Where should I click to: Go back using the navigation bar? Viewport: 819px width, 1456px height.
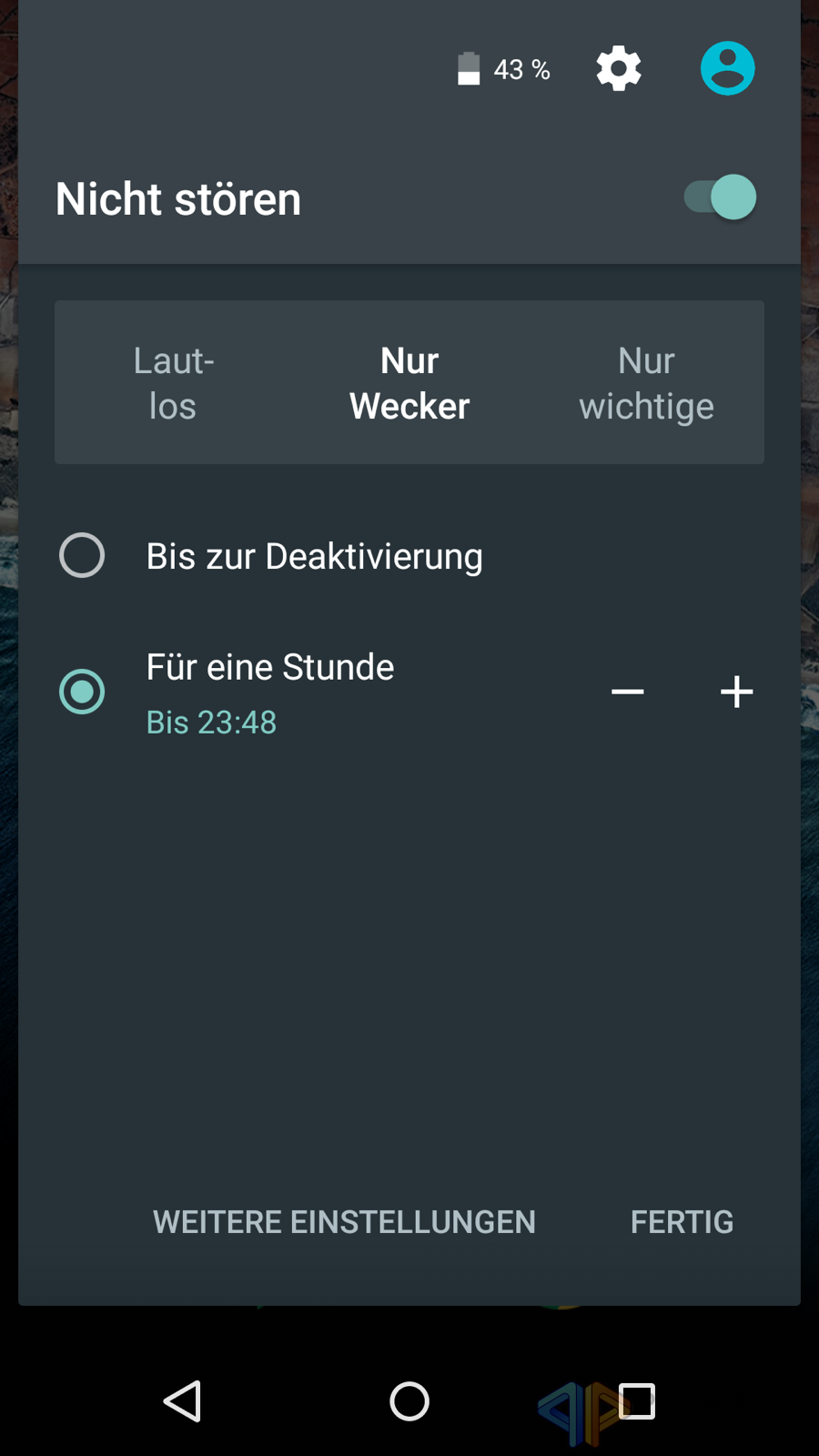pos(182,1401)
